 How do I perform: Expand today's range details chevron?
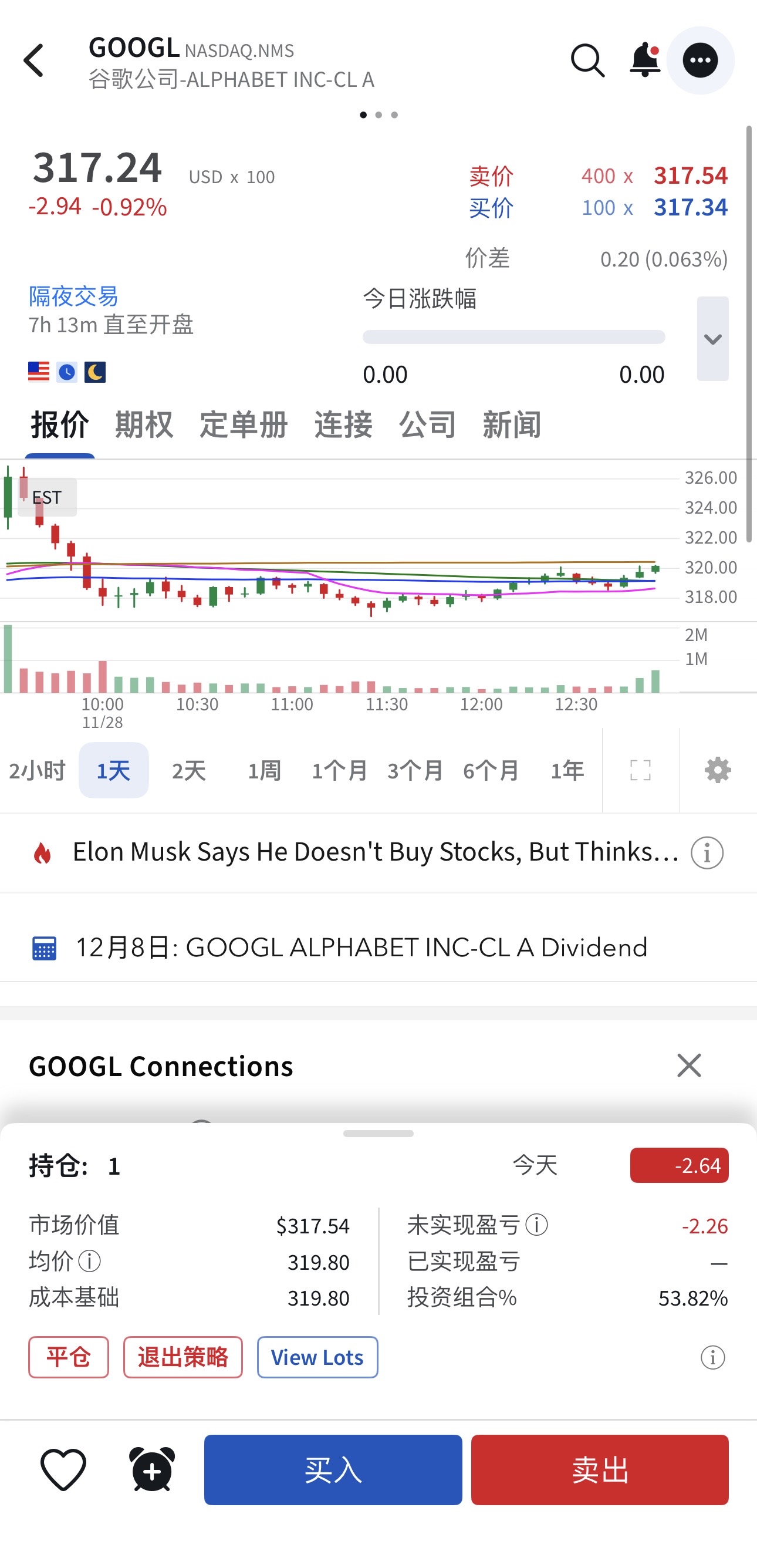point(712,339)
